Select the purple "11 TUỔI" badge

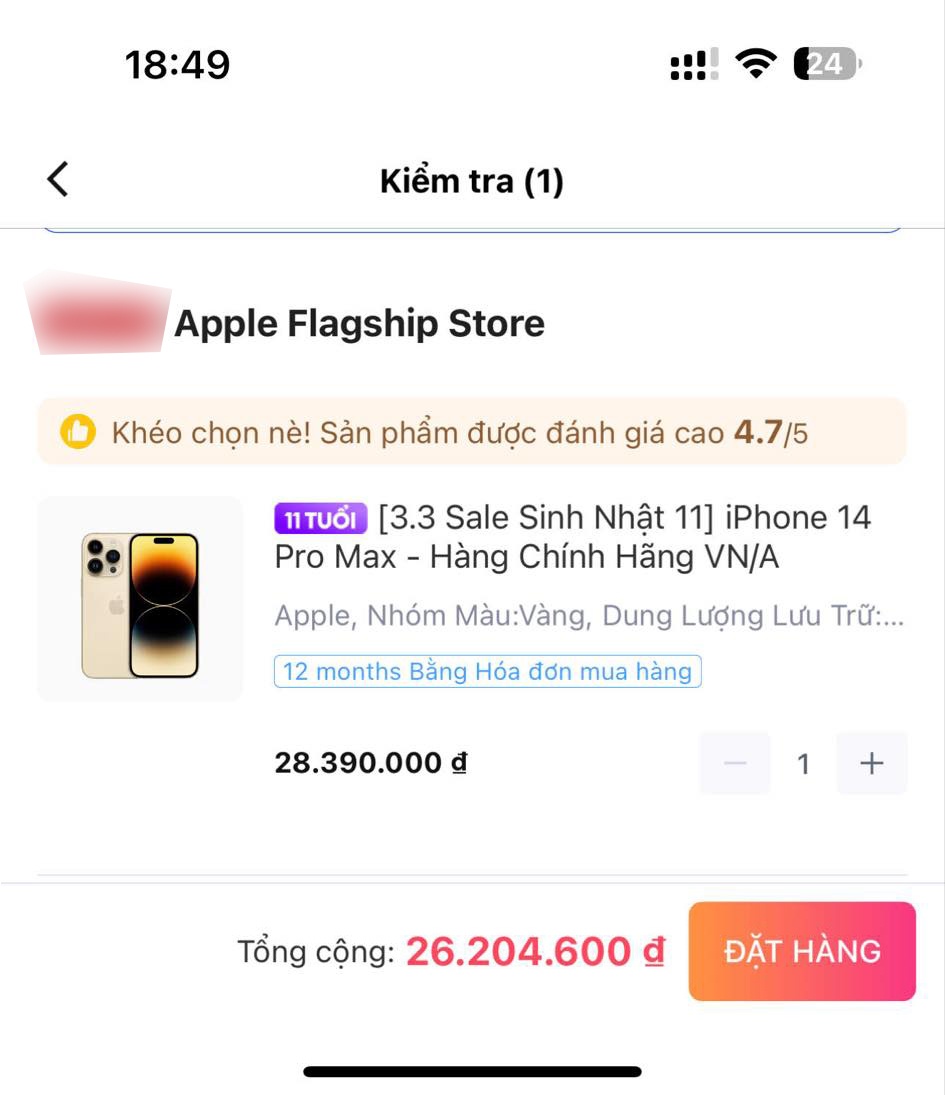click(320, 517)
